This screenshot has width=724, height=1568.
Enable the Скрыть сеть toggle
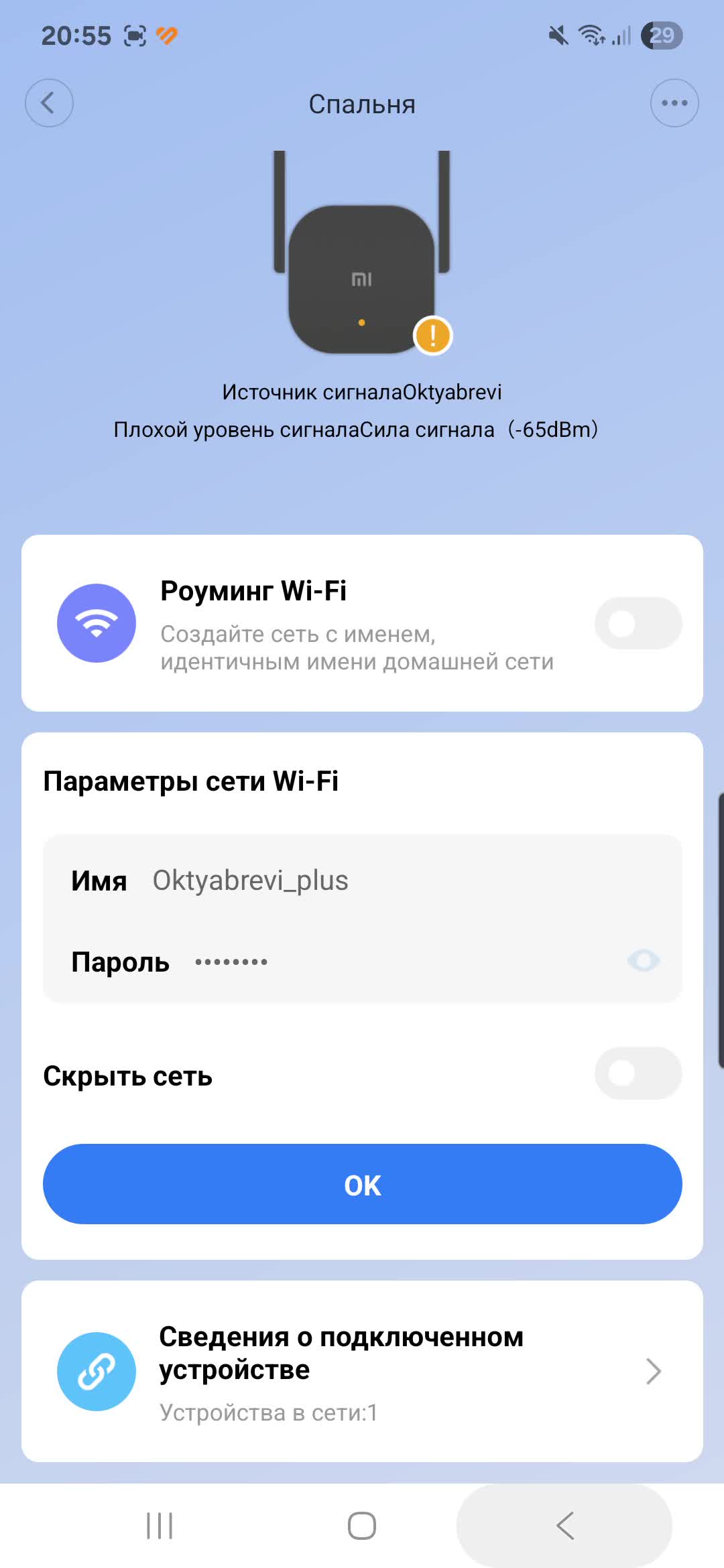click(638, 1073)
